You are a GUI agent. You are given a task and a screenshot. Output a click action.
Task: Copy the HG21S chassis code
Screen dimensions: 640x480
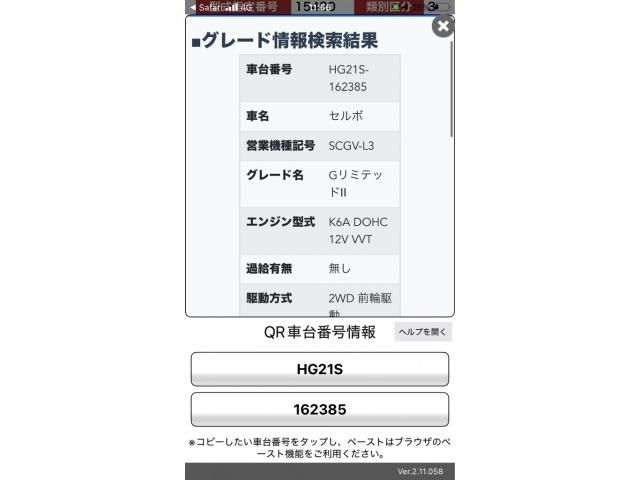pyautogui.click(x=320, y=369)
